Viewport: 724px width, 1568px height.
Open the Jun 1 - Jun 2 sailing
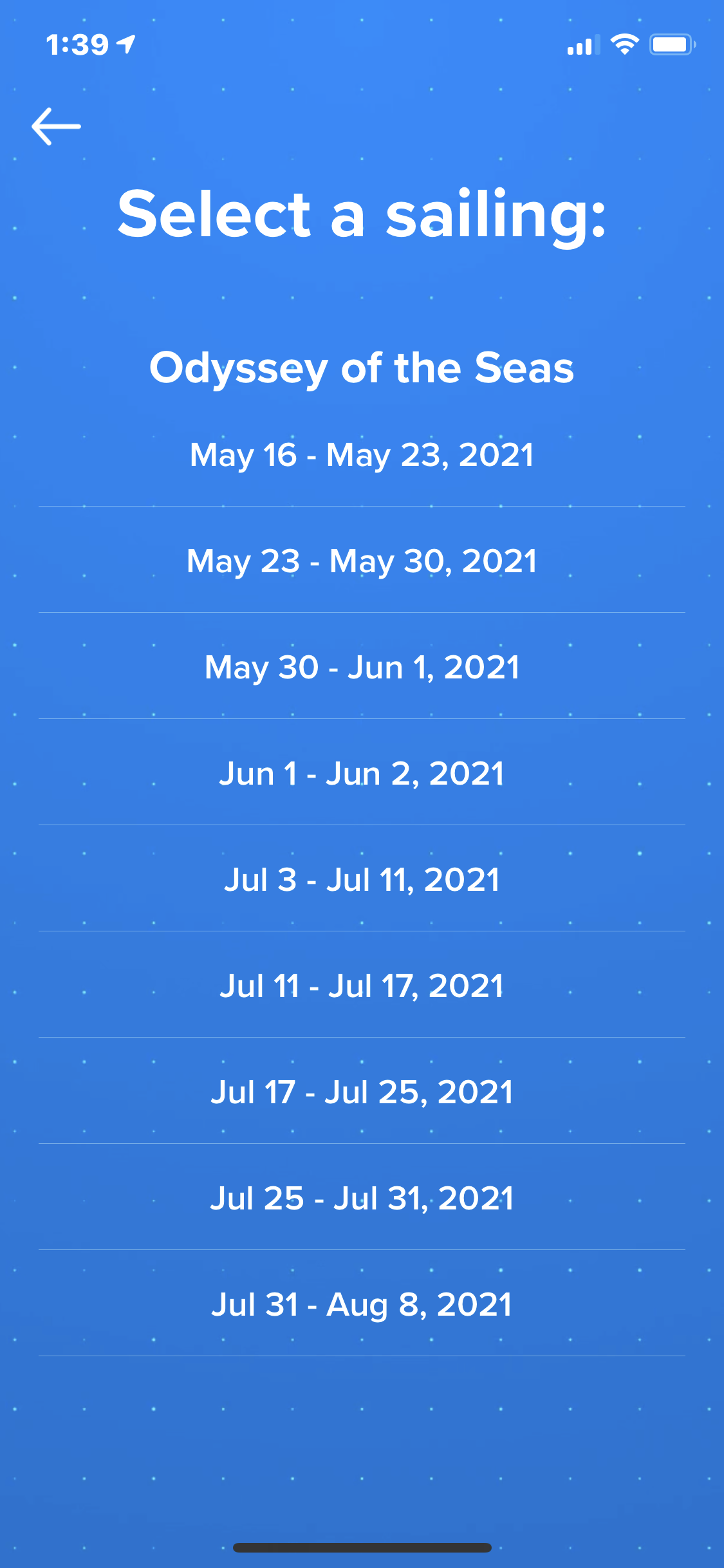pos(362,772)
